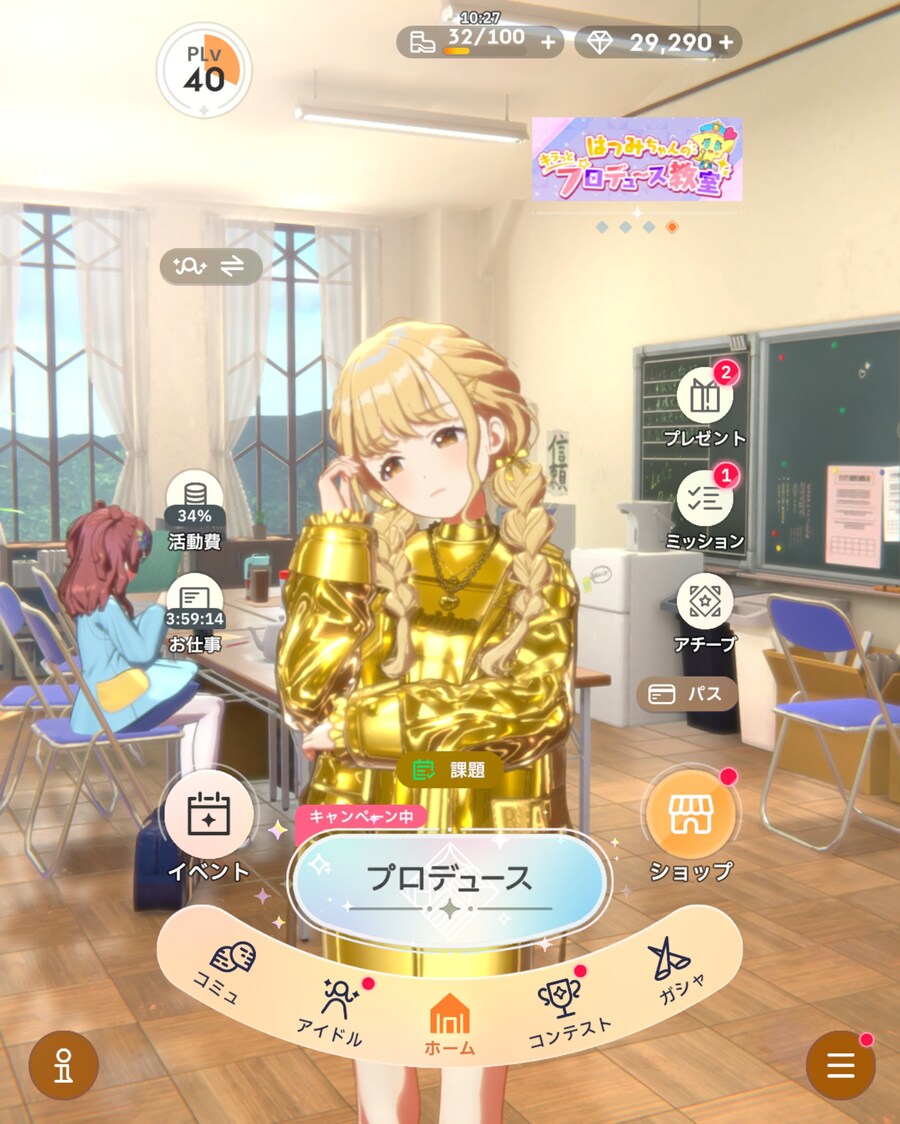
Task: Open the プロデュース教室 banner
Action: click(x=637, y=159)
